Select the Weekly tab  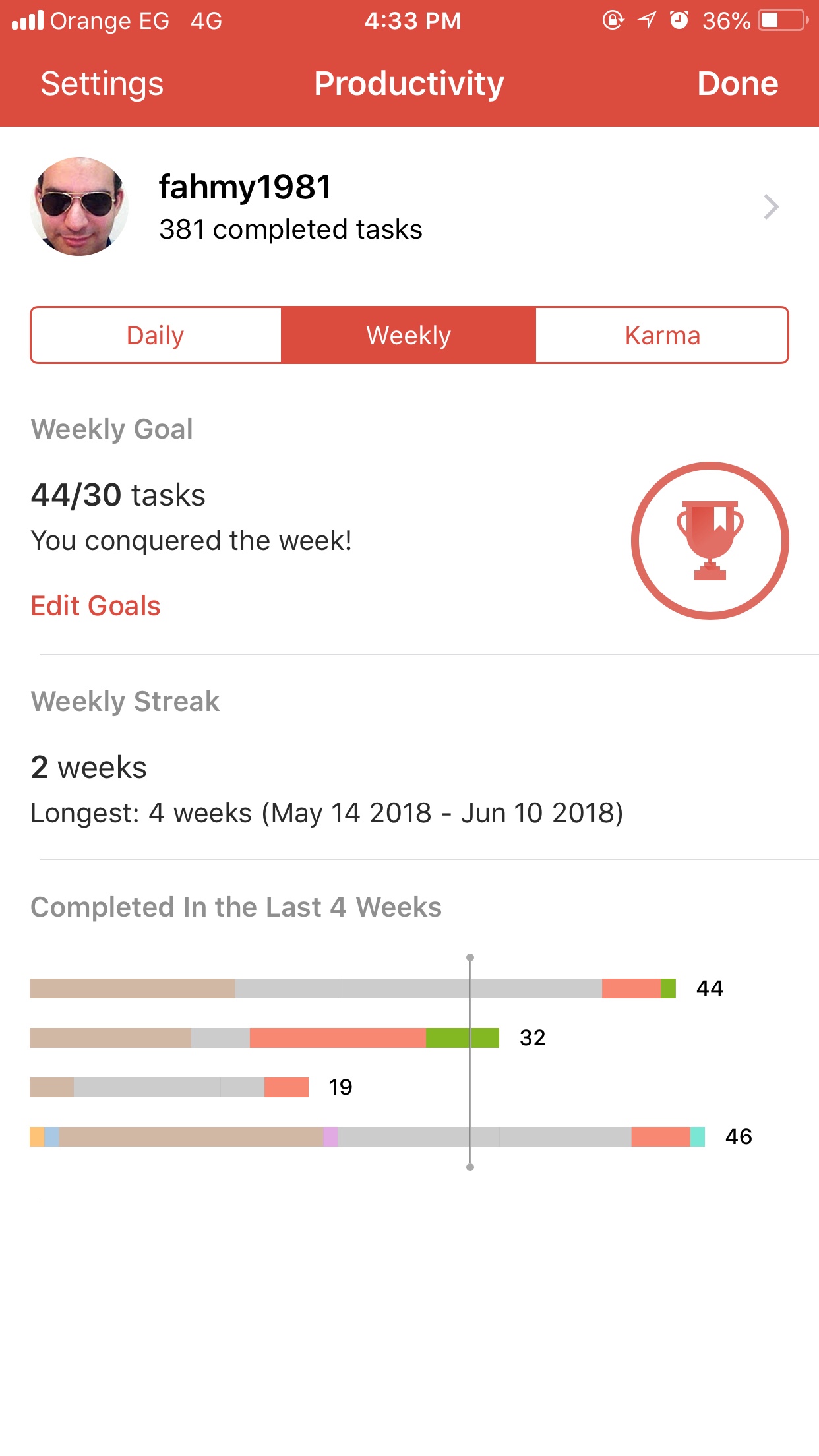tap(409, 335)
